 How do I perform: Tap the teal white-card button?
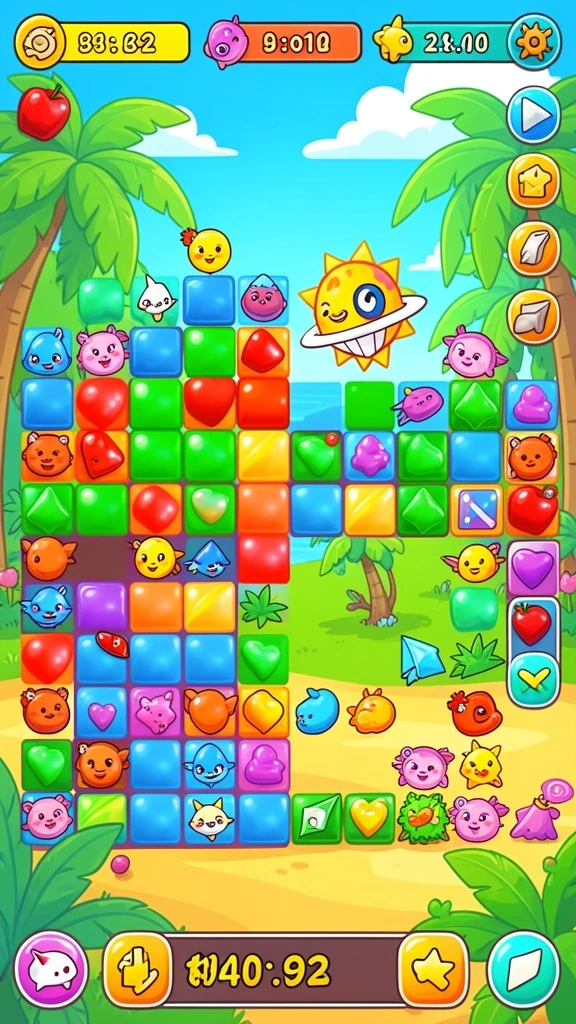coord(524,969)
